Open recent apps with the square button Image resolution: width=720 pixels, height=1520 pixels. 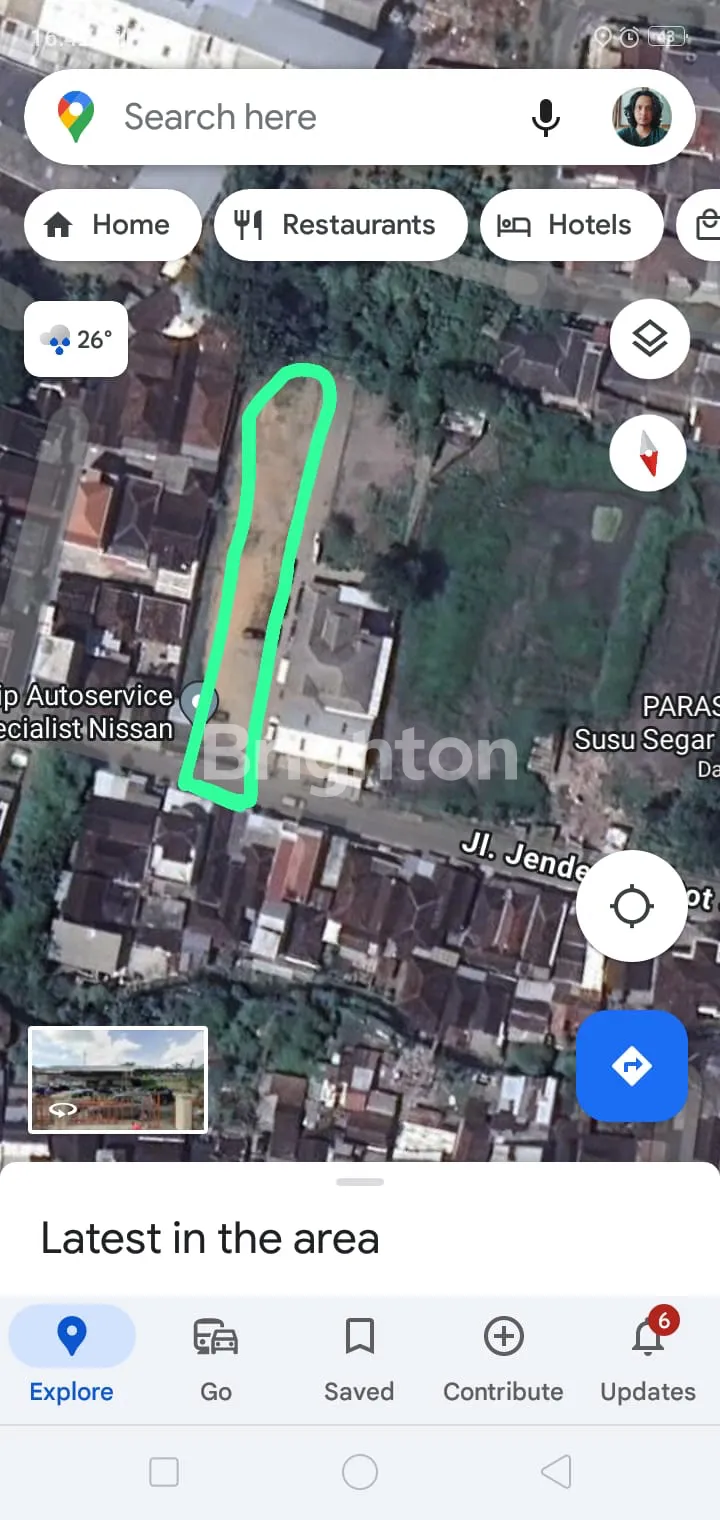(164, 1472)
